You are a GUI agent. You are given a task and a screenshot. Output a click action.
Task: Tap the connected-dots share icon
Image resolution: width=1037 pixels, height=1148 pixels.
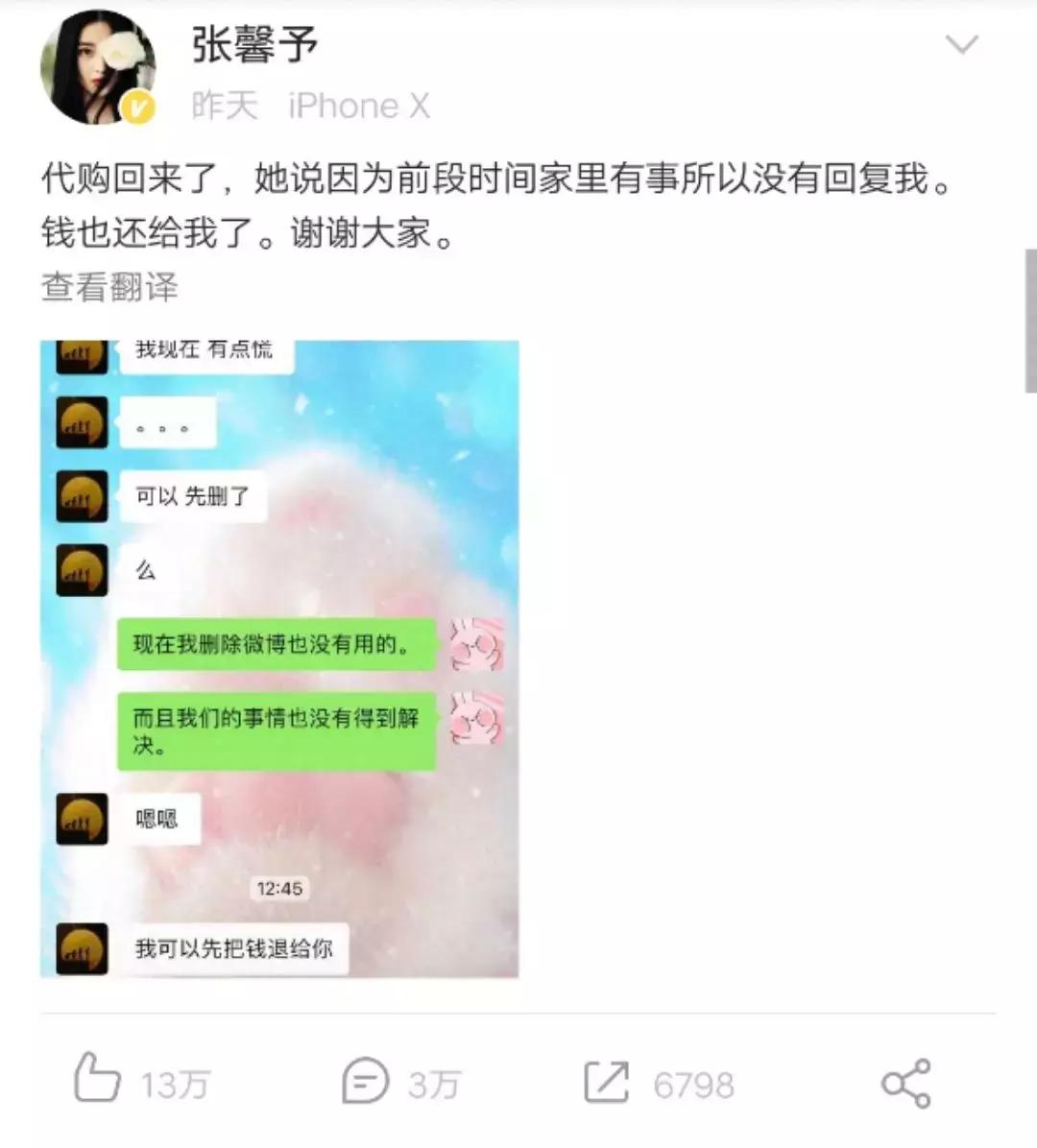click(x=906, y=1083)
